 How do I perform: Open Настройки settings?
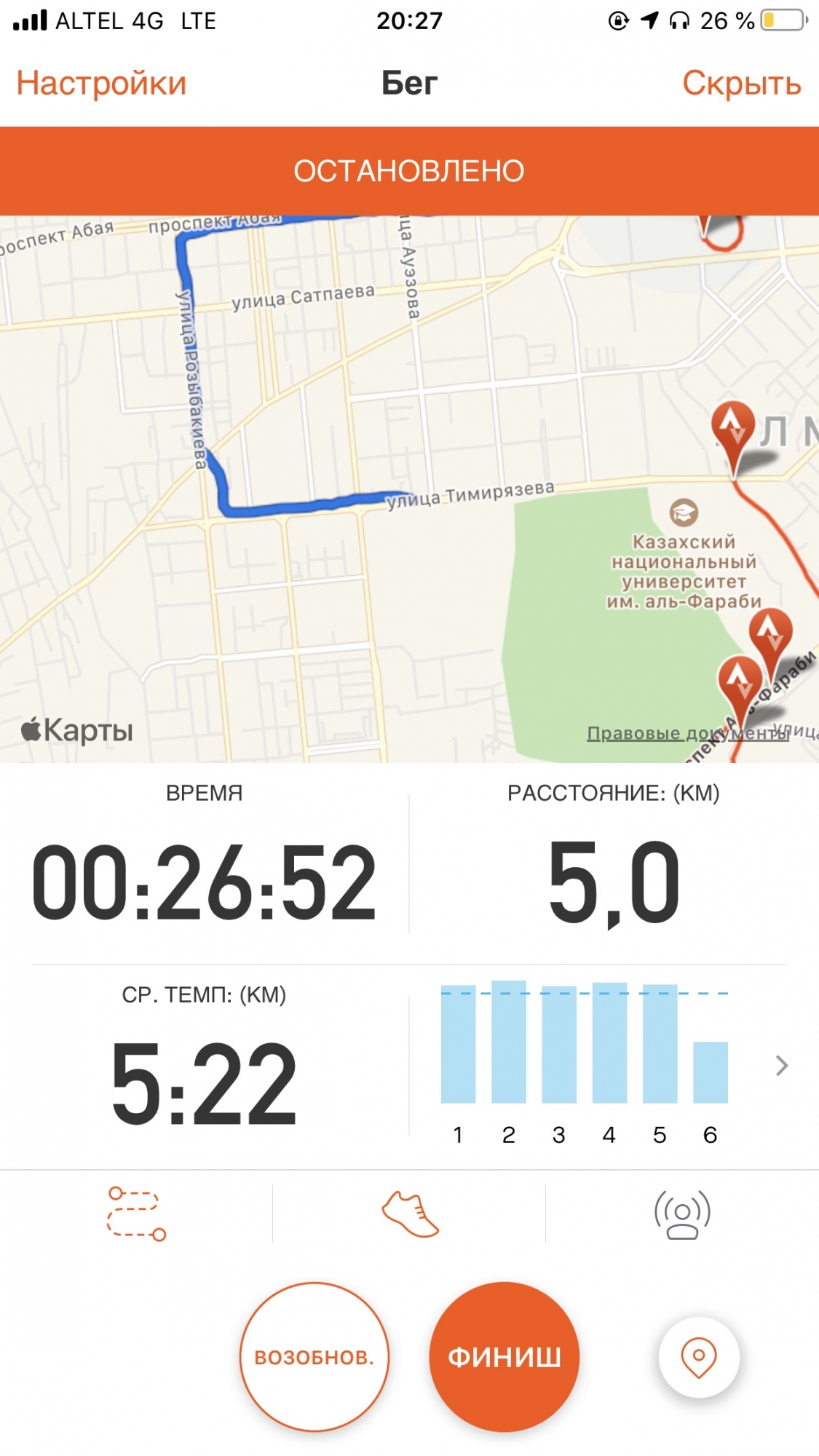(101, 83)
